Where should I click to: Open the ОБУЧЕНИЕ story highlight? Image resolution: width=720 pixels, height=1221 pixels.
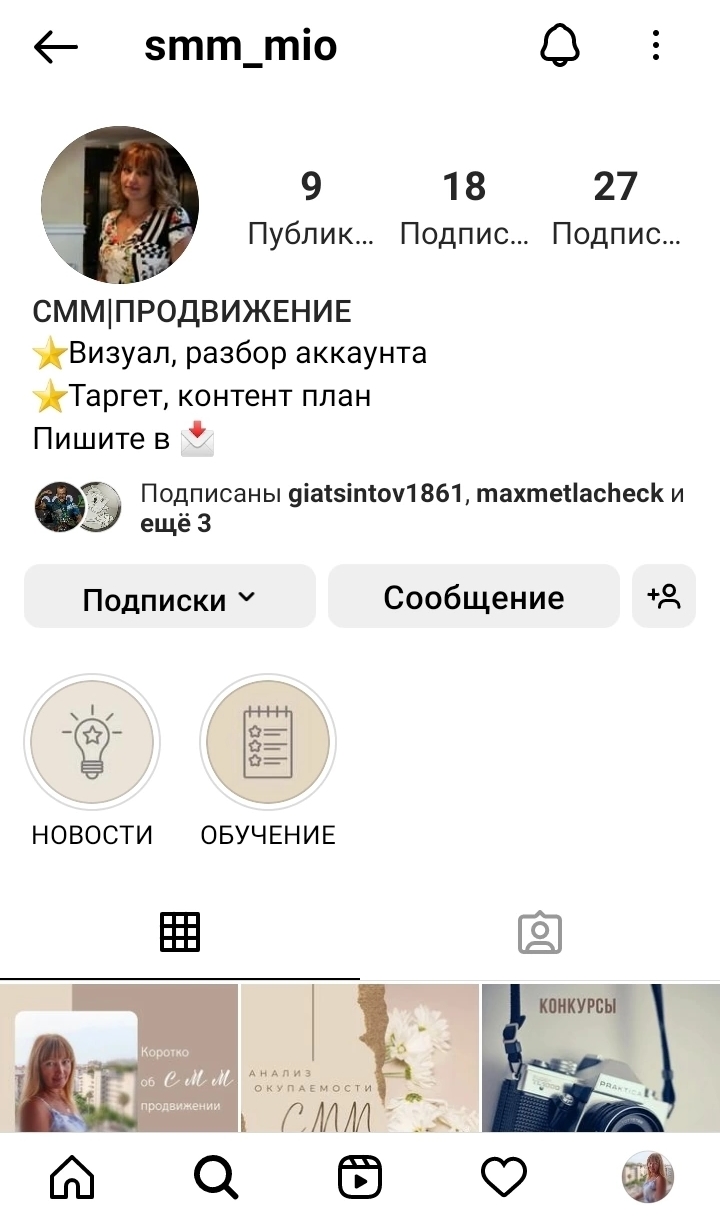pos(268,743)
